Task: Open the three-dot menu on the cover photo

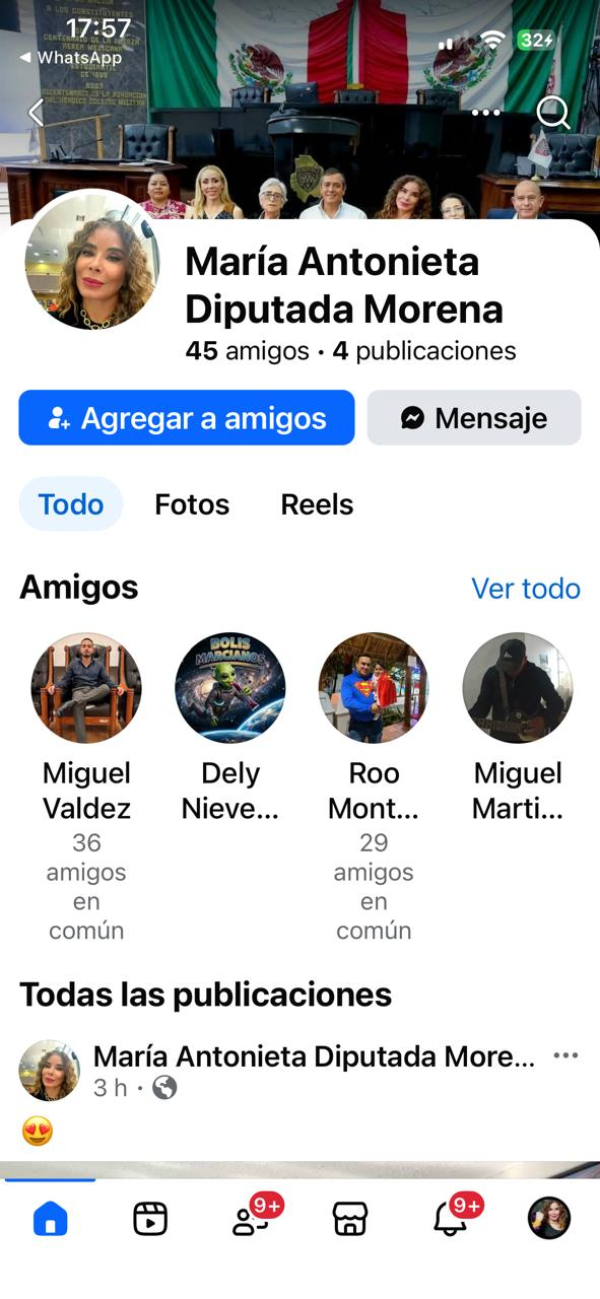Action: (486, 112)
